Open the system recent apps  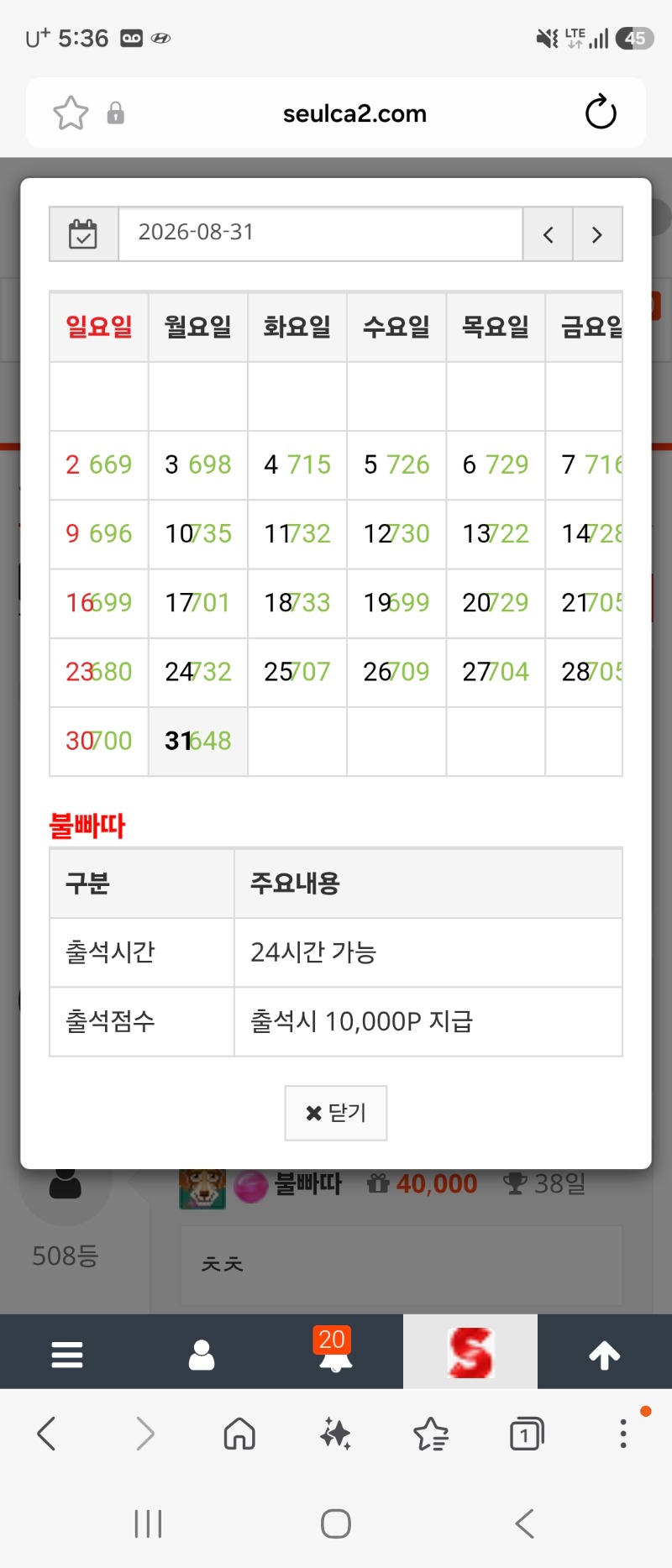pos(149,1523)
